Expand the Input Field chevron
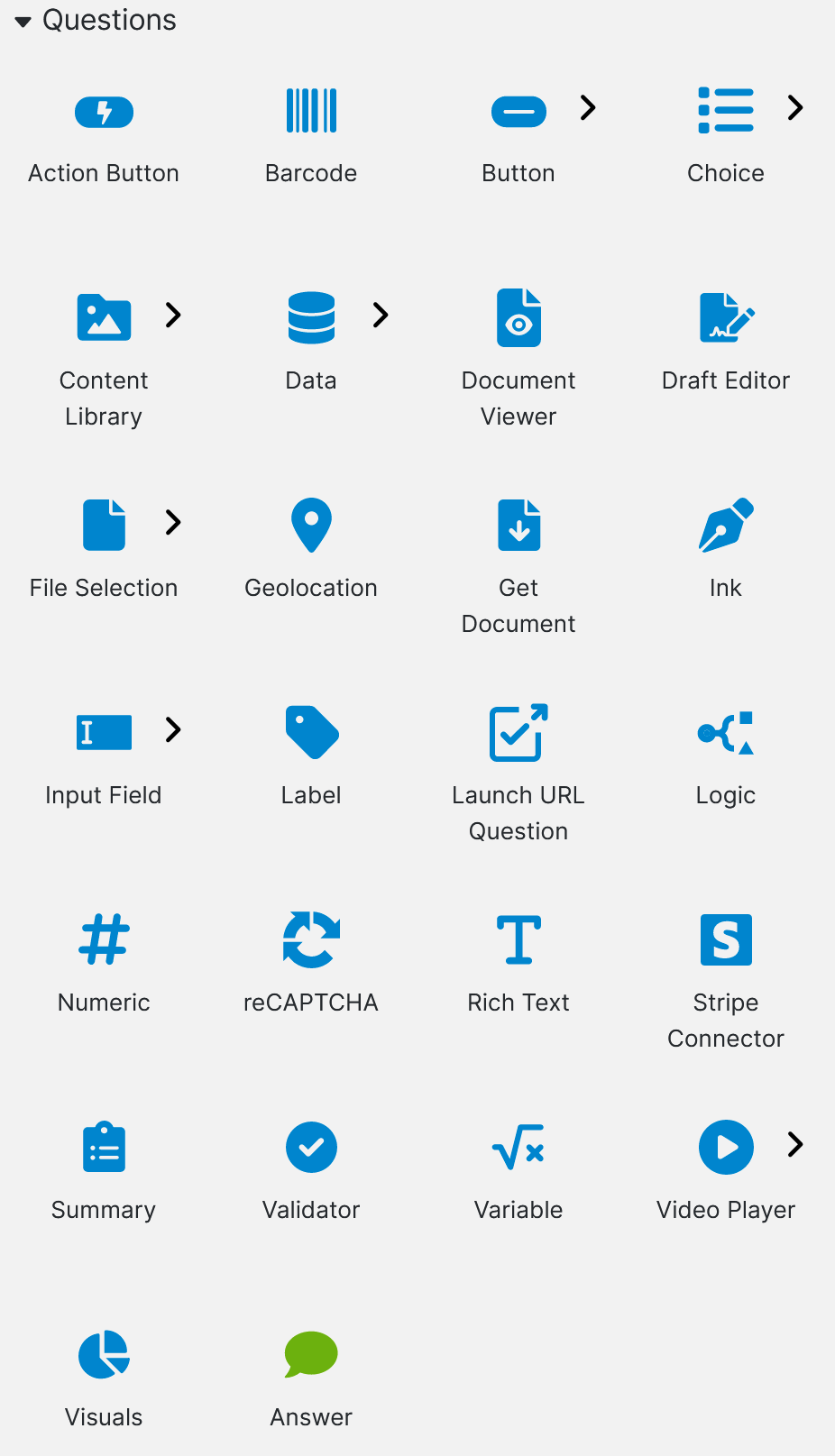Screen dimensions: 835x1456 tap(173, 729)
